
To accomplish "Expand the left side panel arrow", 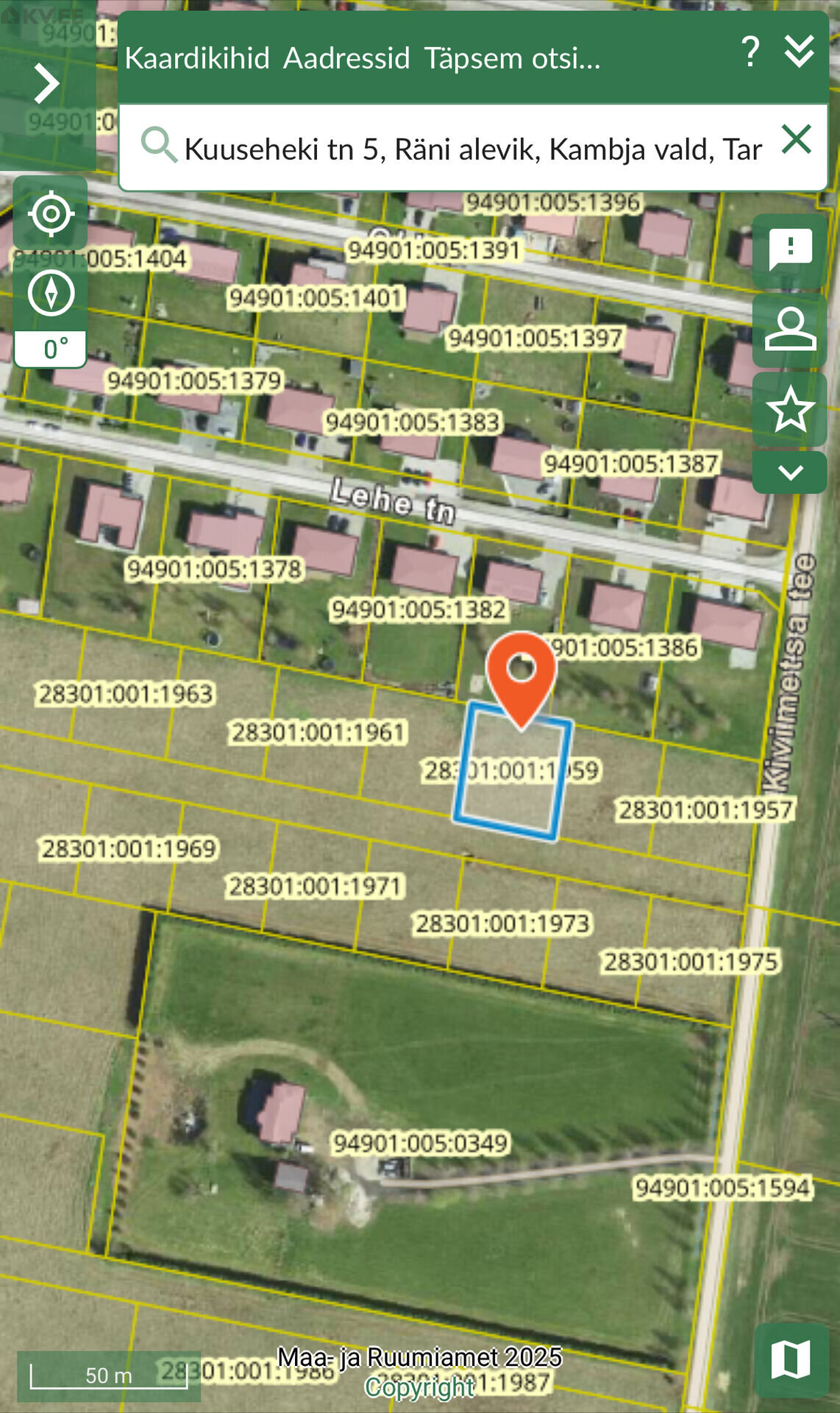I will (47, 83).
